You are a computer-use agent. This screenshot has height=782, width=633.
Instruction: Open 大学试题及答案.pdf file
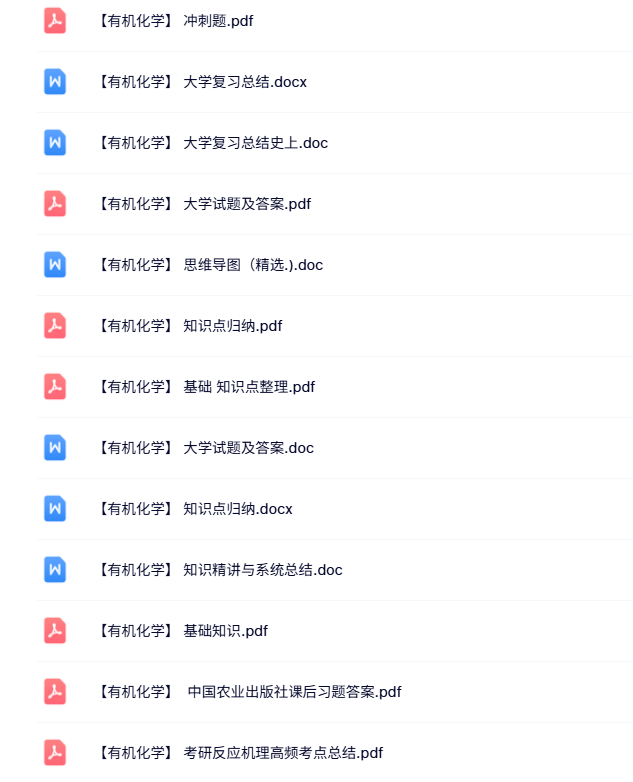(x=204, y=204)
